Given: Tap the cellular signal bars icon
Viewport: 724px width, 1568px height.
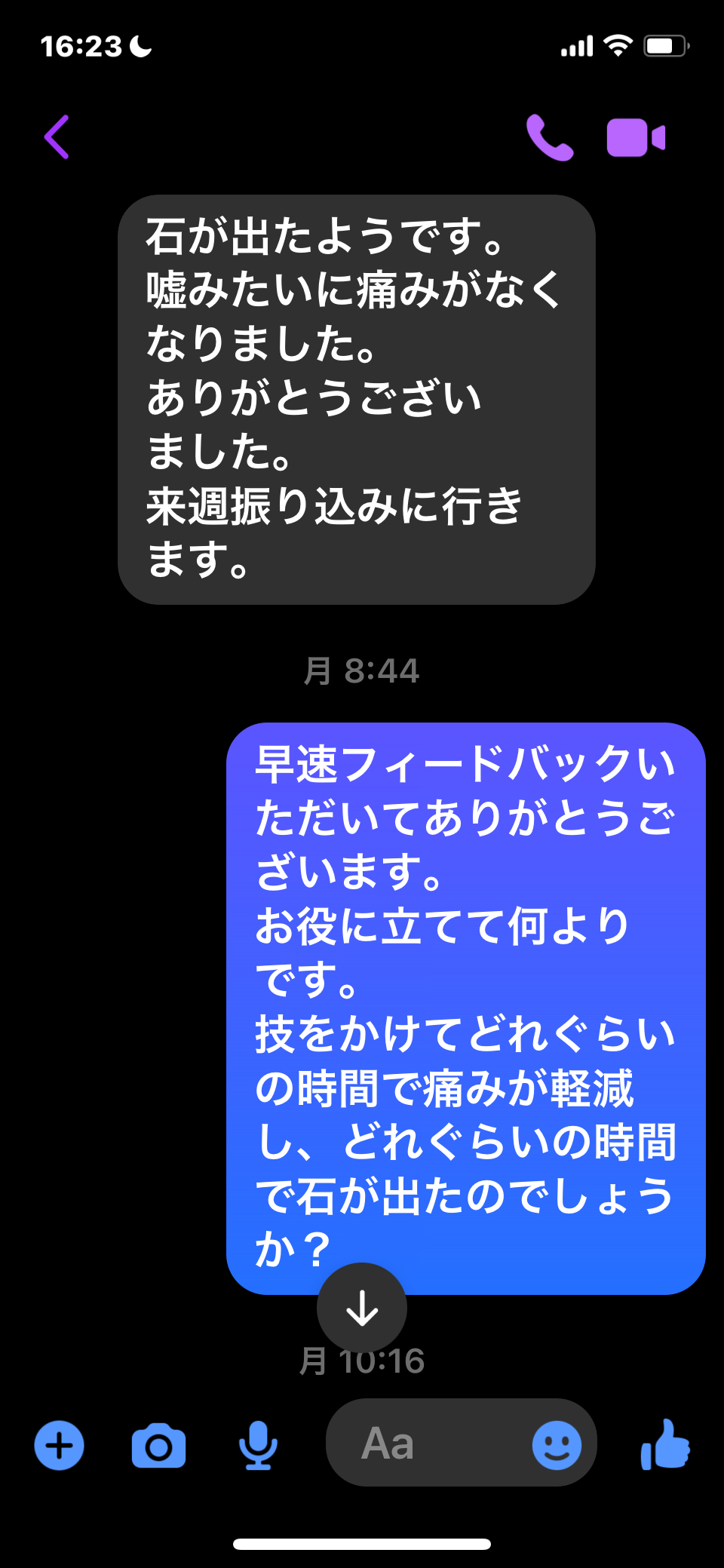Looking at the screenshot, I should tap(577, 45).
